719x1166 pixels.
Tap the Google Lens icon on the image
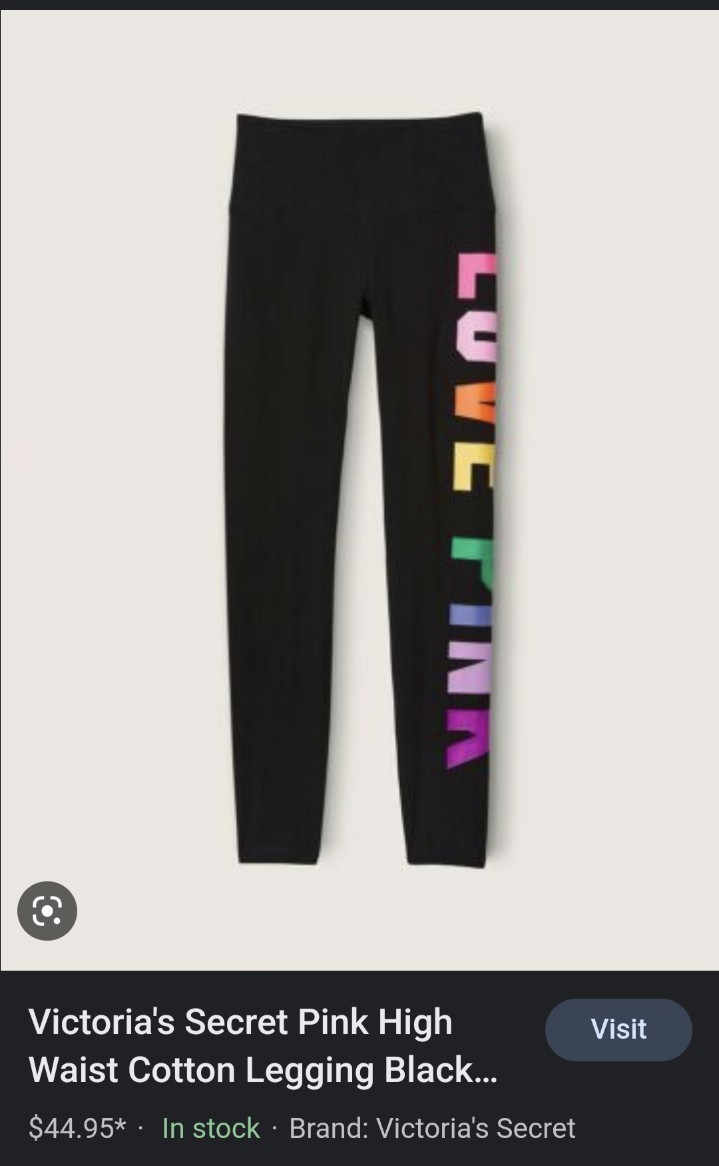(x=47, y=910)
